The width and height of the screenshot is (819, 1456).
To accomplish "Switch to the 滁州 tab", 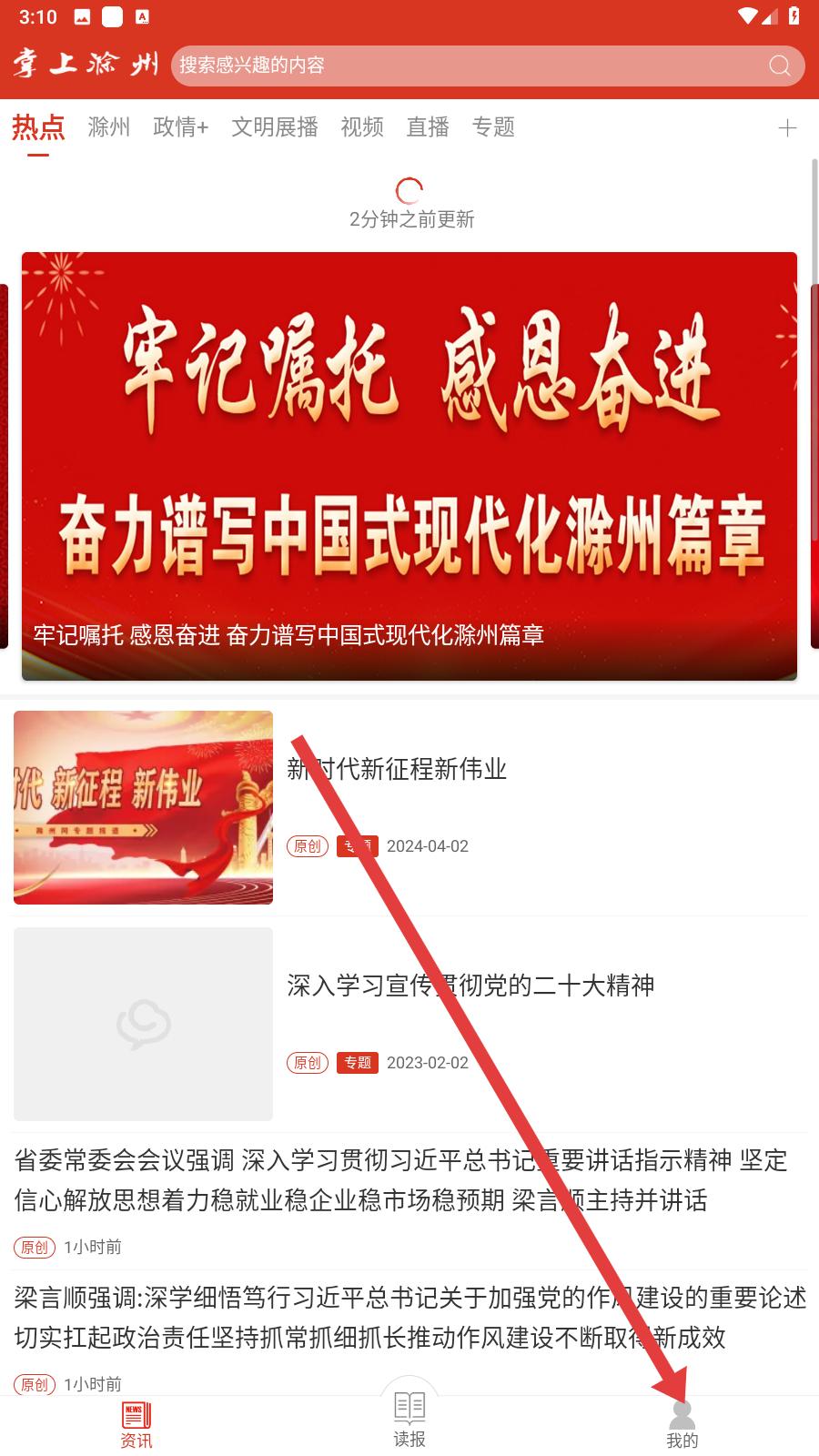I will (109, 127).
